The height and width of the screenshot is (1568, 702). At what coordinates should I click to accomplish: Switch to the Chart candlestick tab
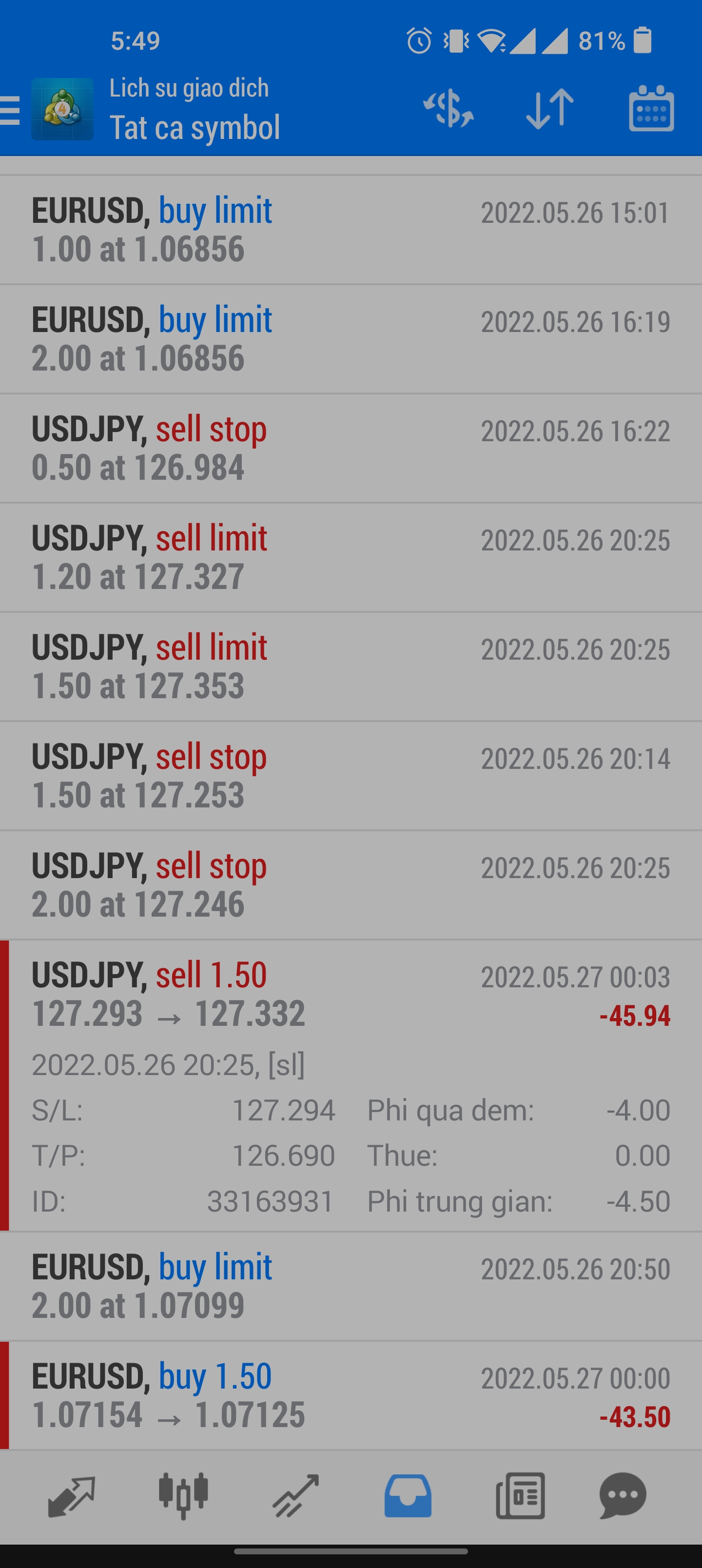point(183,1495)
